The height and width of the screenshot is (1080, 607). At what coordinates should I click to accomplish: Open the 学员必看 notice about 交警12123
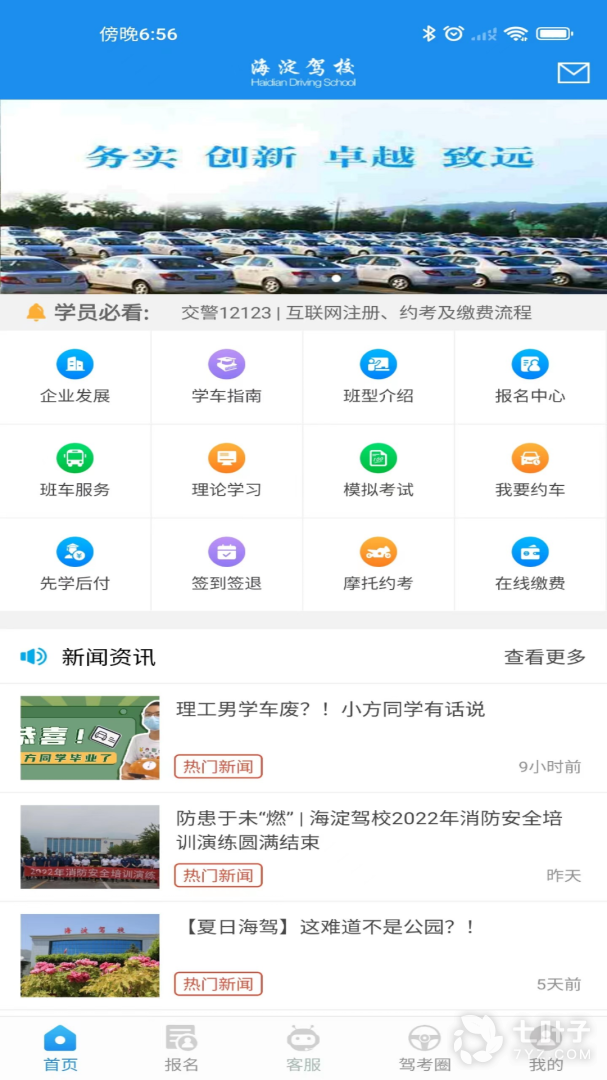pyautogui.click(x=356, y=313)
